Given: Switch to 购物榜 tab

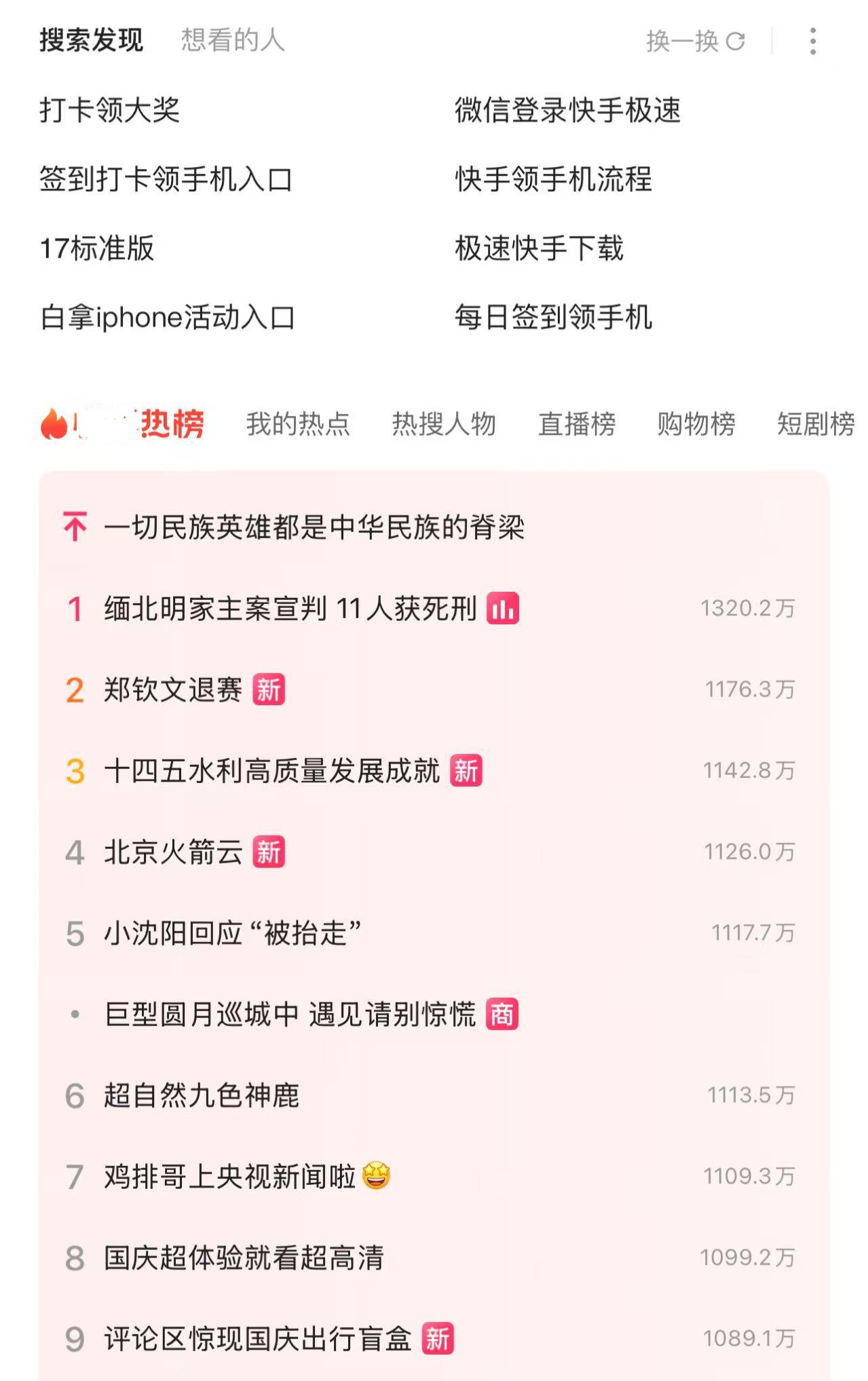Looking at the screenshot, I should pos(696,424).
